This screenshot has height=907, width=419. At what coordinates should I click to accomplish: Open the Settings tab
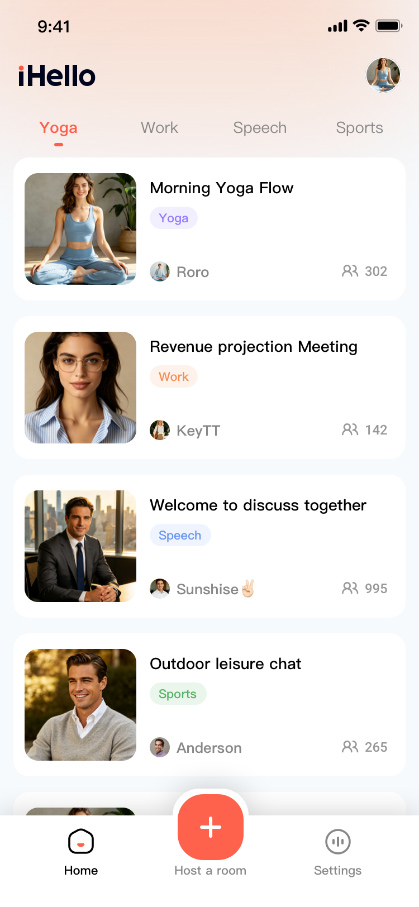pyautogui.click(x=338, y=853)
